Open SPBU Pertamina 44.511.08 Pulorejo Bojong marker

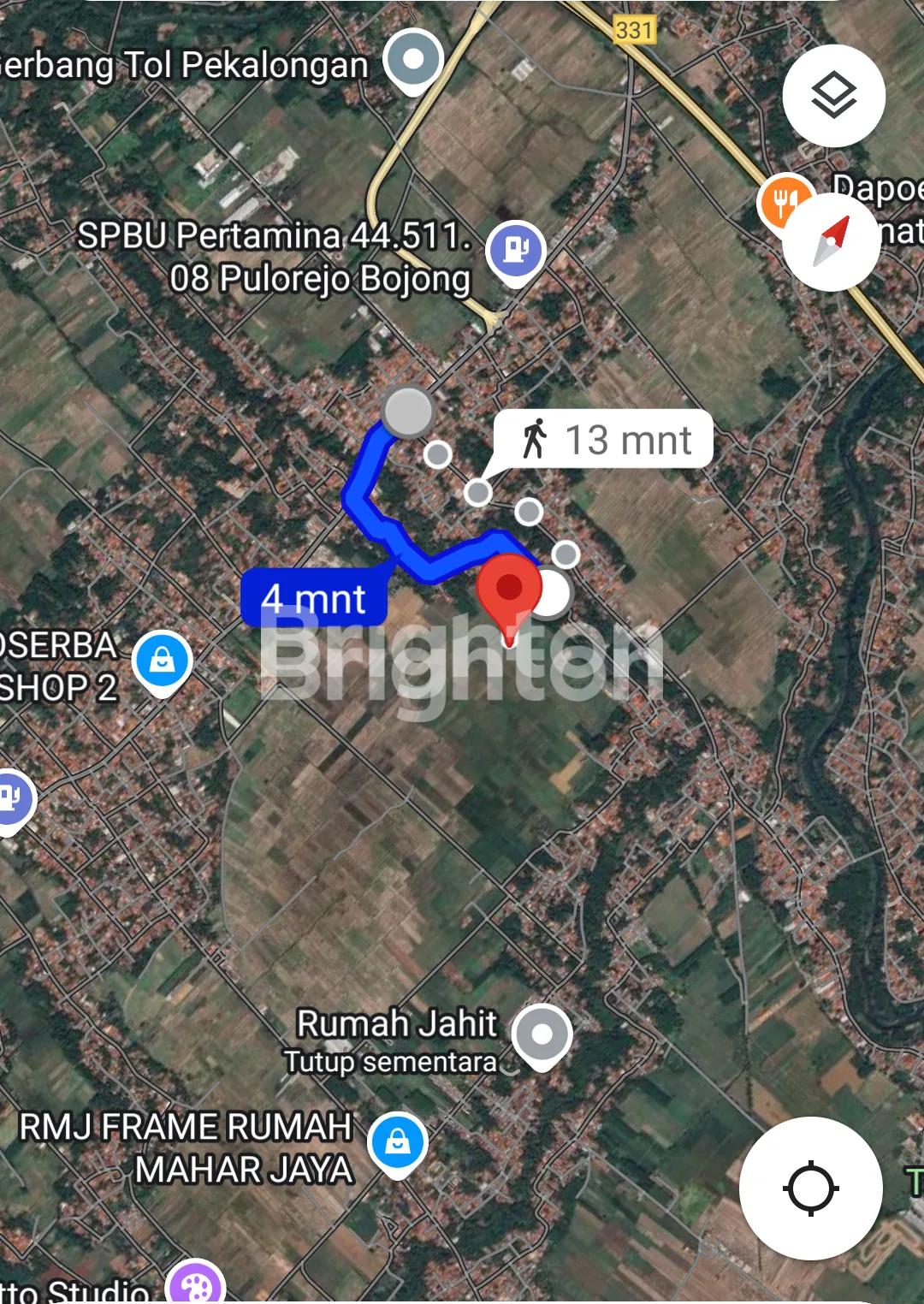coord(516,251)
